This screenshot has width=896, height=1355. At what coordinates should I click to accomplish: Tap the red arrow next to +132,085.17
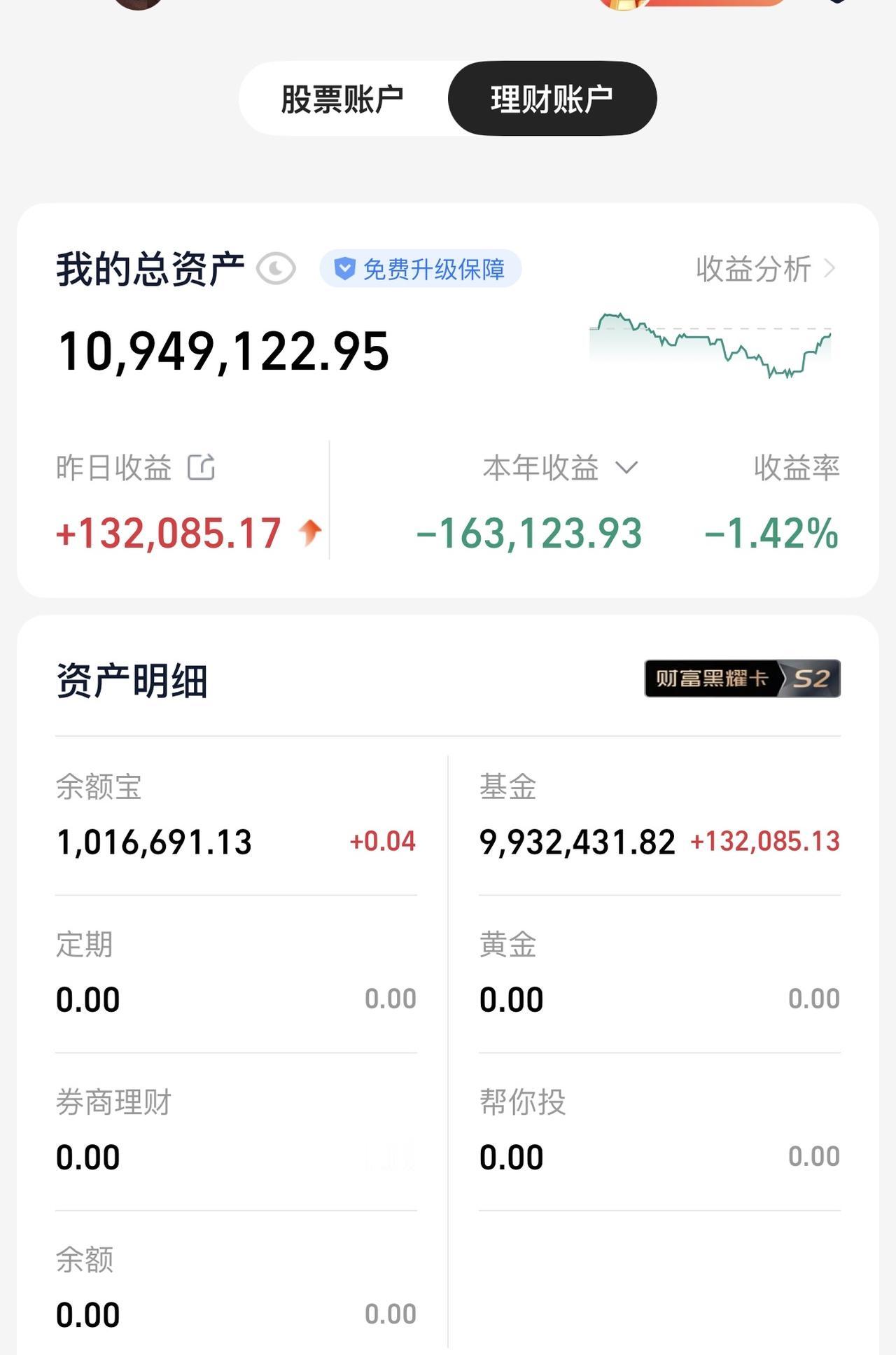[308, 533]
